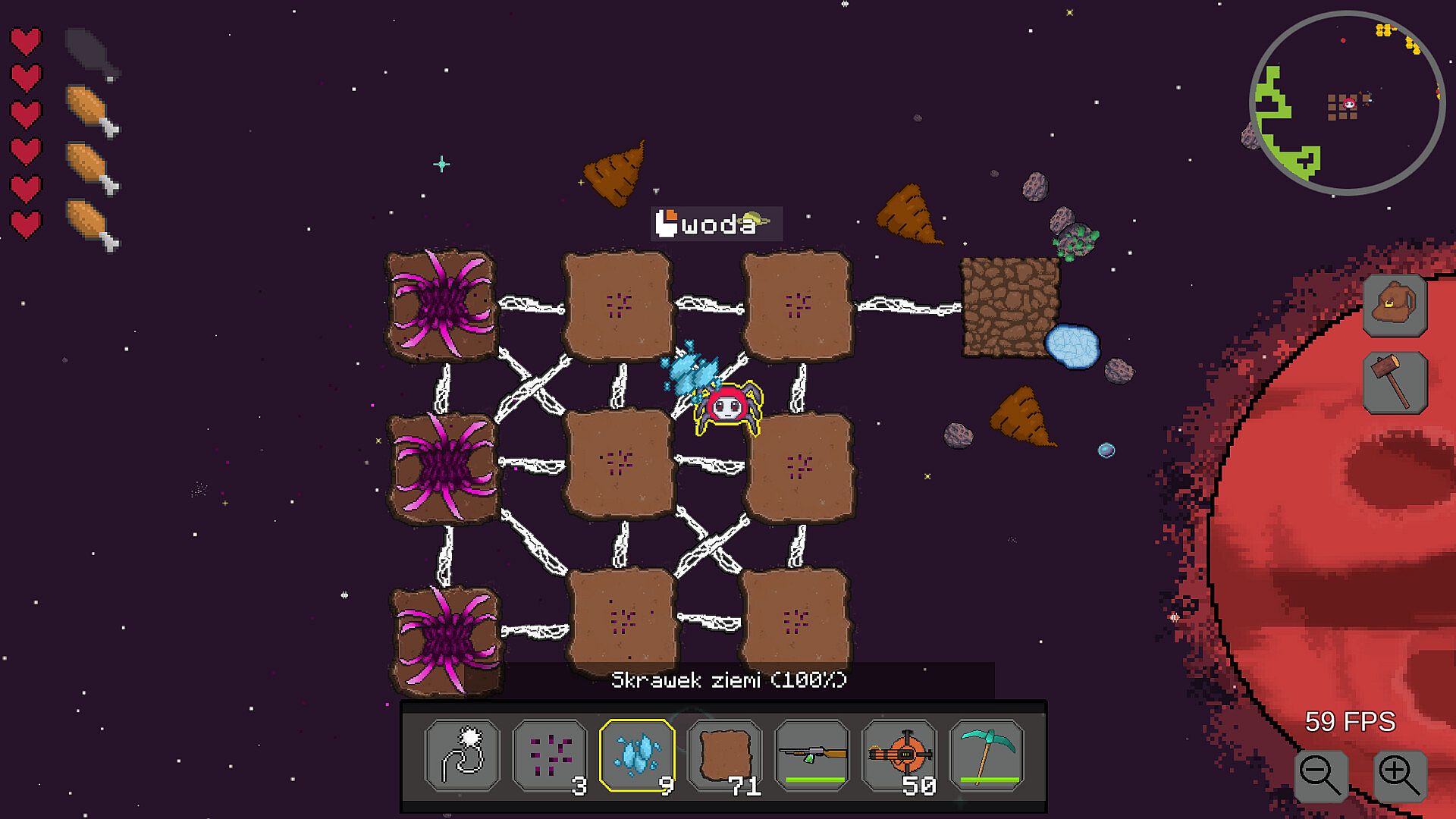
Task: Equip the teal pickaxe
Action: click(987, 755)
